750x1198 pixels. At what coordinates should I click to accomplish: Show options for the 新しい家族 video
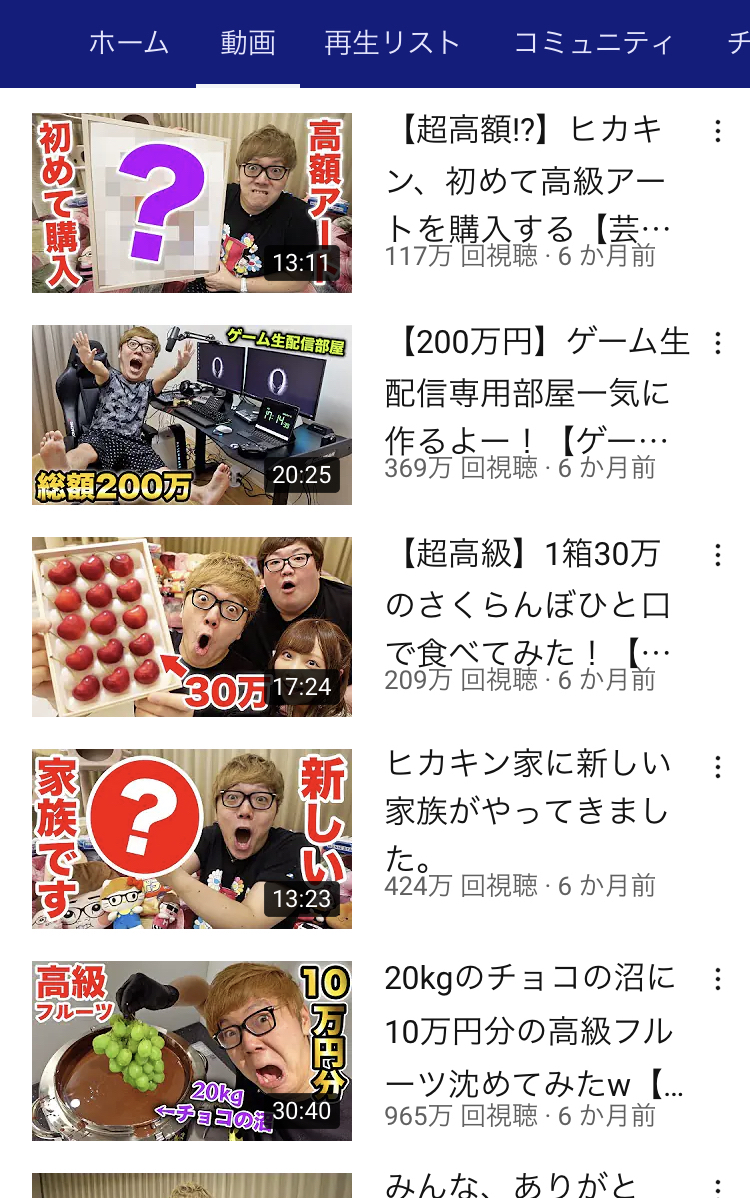[717, 768]
